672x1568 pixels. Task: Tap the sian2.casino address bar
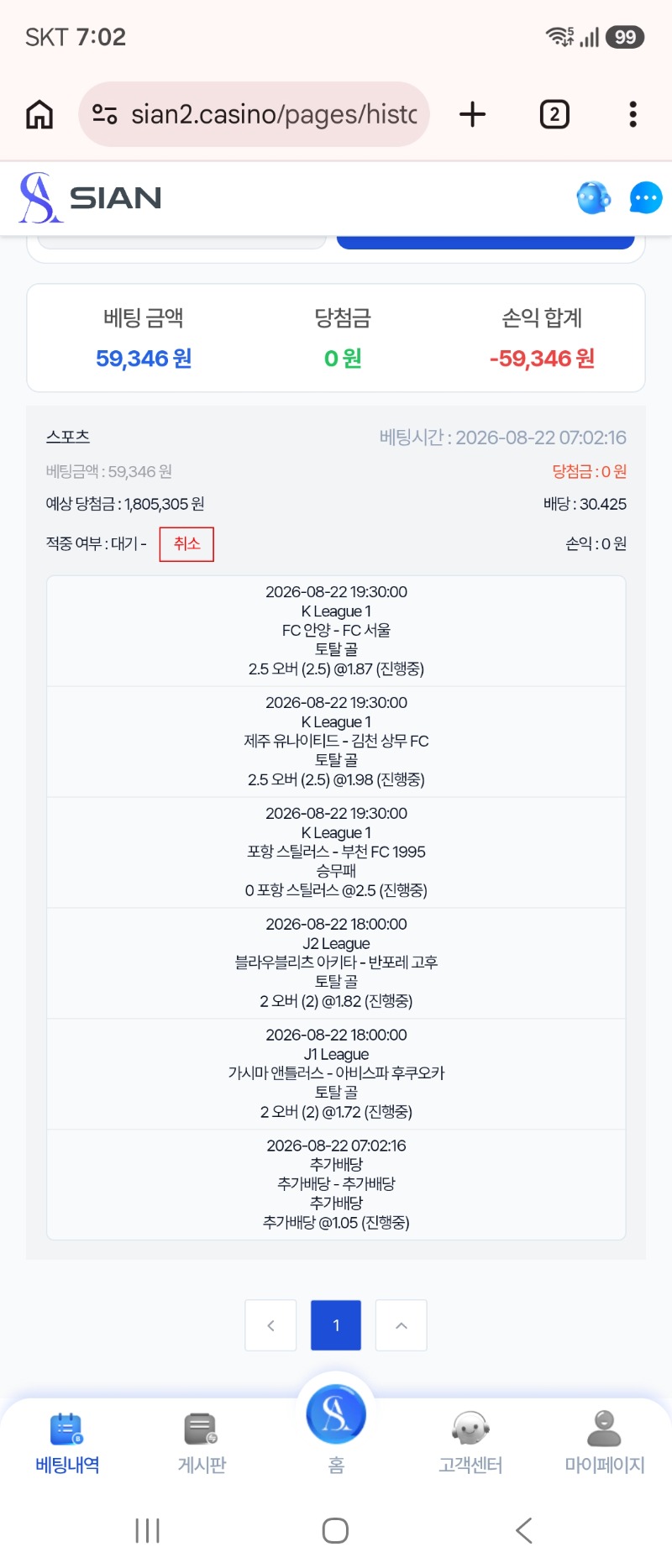[254, 114]
